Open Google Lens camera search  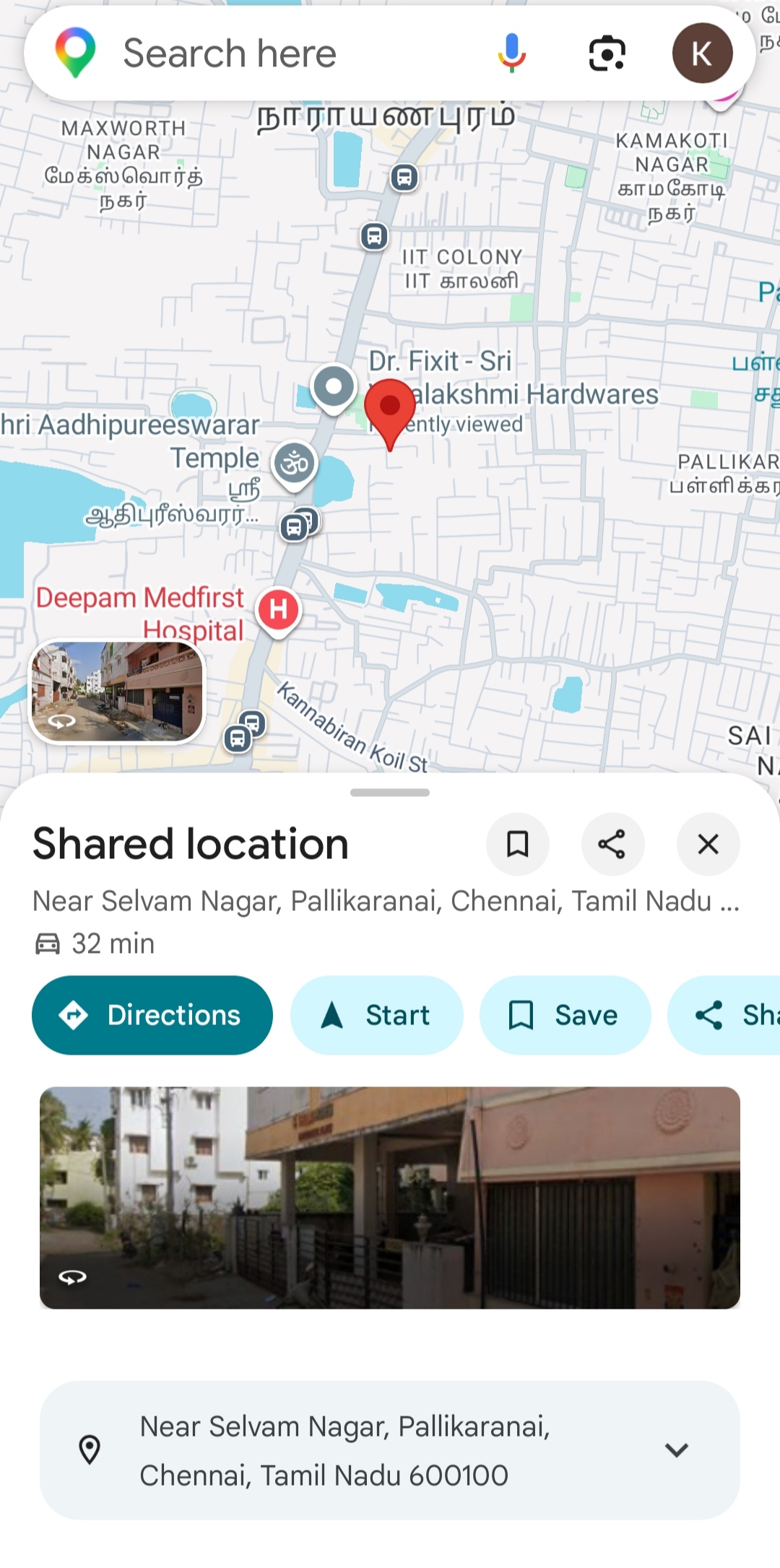click(x=607, y=53)
